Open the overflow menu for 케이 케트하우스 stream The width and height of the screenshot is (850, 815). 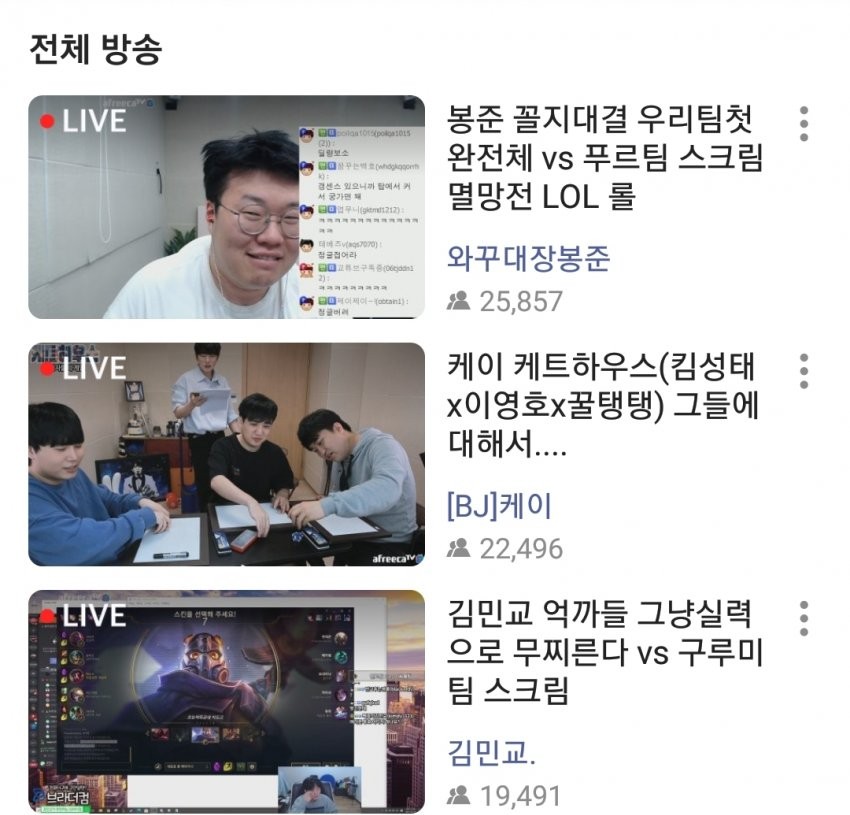point(804,371)
